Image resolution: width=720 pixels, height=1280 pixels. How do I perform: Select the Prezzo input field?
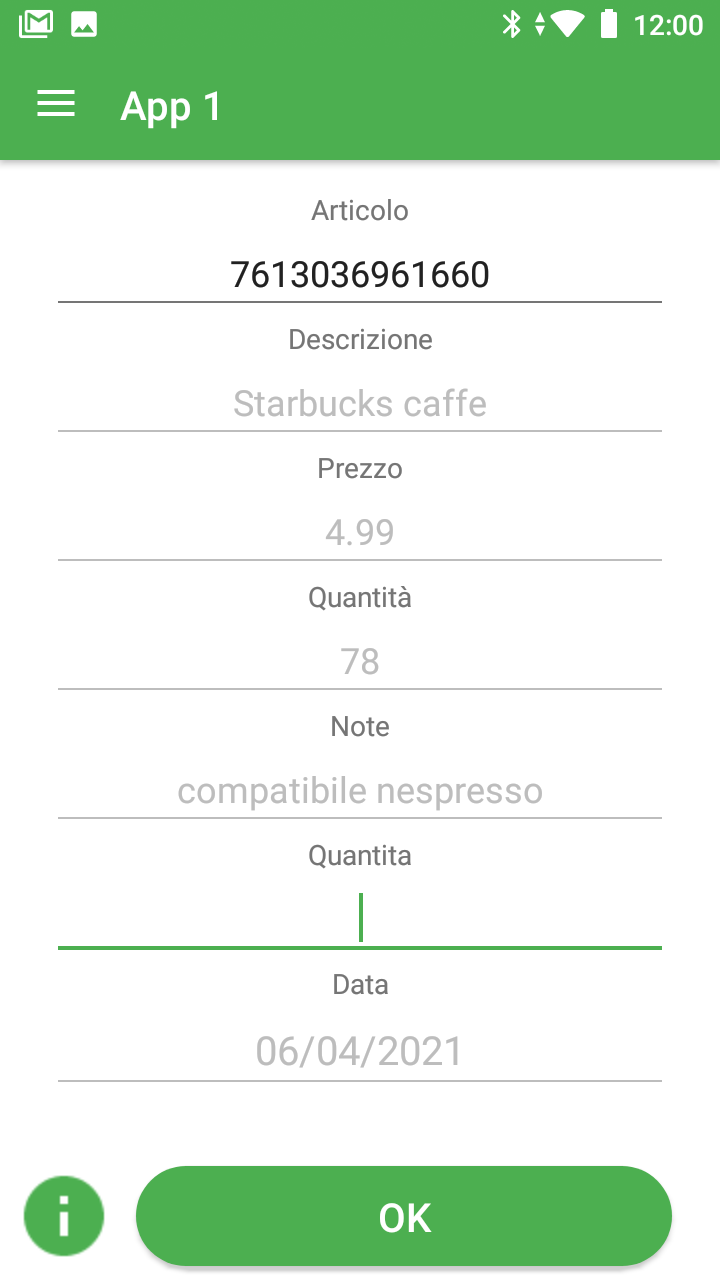pyautogui.click(x=360, y=532)
